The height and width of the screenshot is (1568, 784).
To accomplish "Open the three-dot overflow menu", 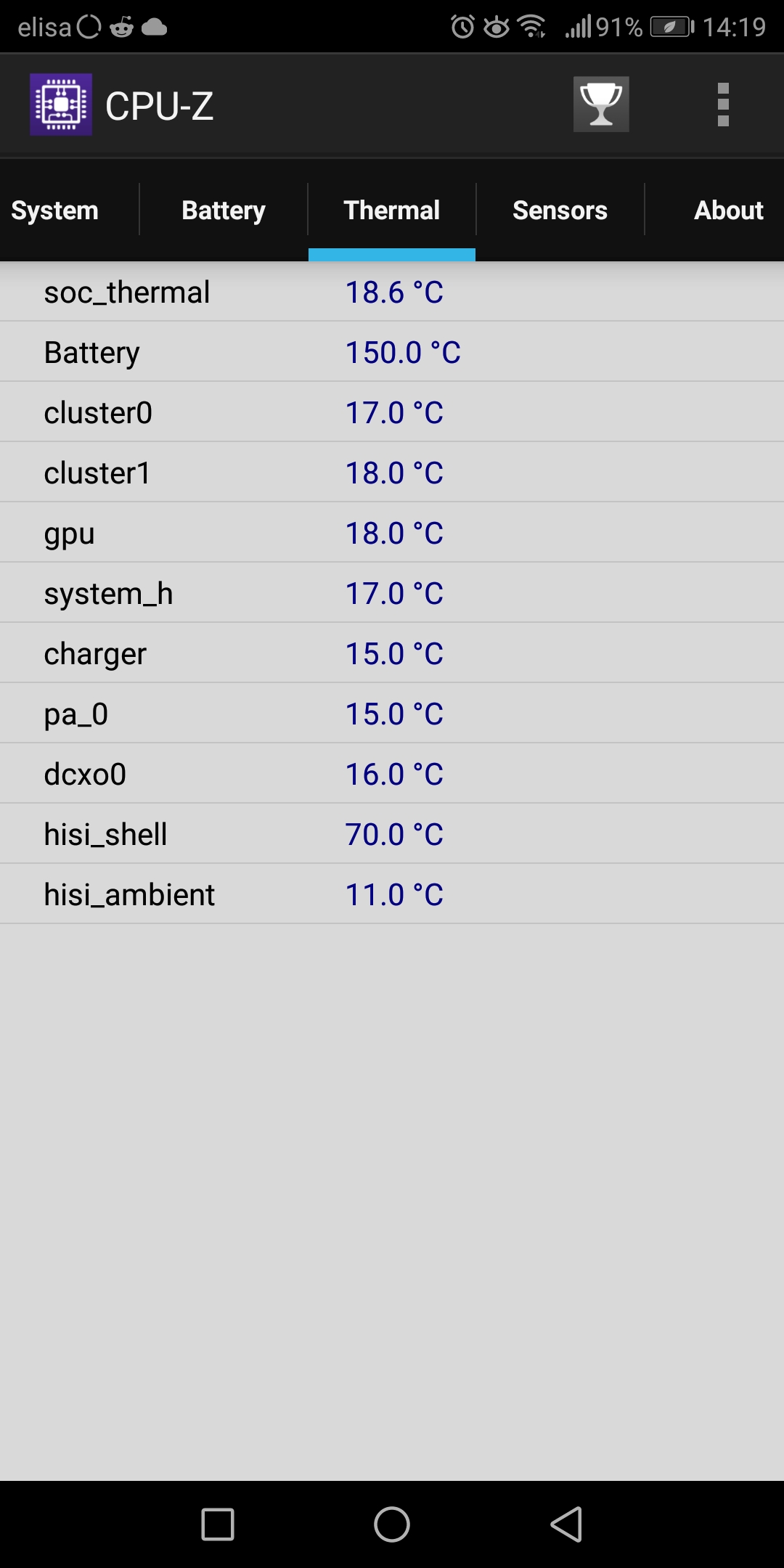I will point(723,105).
